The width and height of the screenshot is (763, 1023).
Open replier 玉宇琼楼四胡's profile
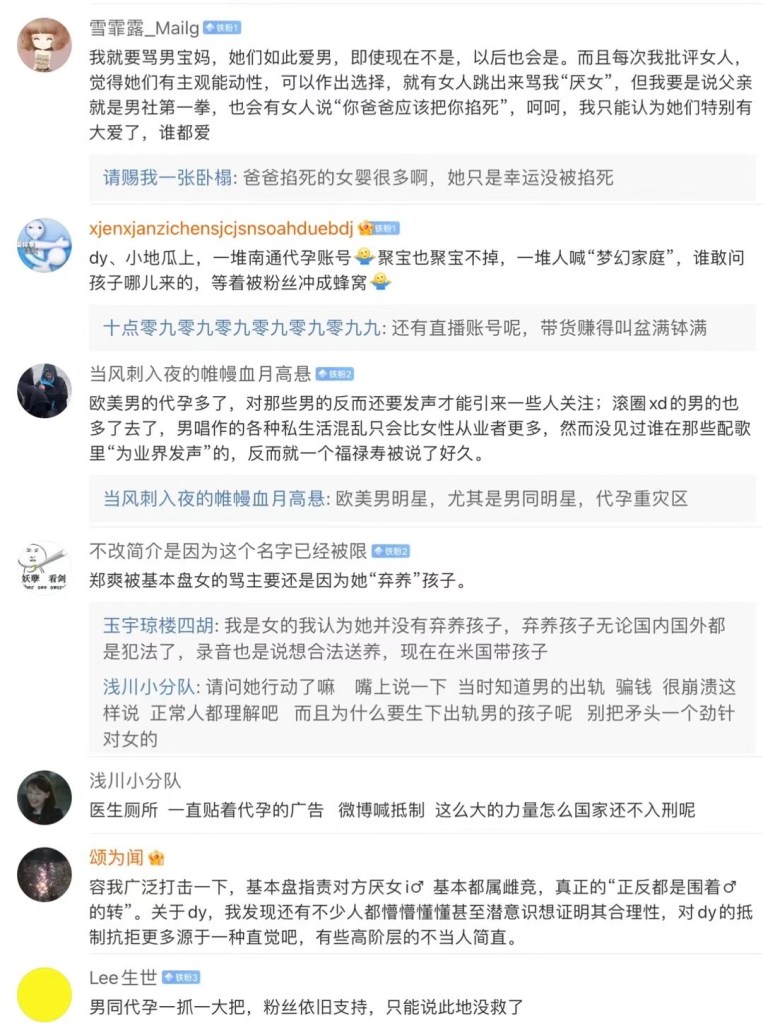click(x=157, y=625)
